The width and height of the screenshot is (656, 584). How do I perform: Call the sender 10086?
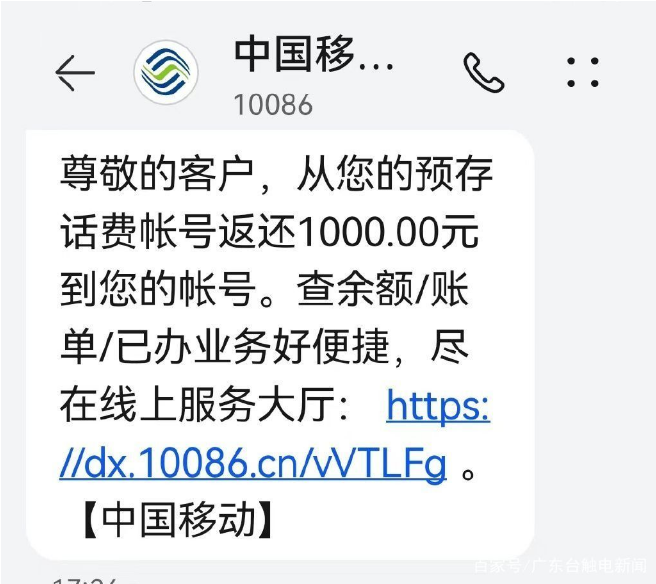pos(484,72)
